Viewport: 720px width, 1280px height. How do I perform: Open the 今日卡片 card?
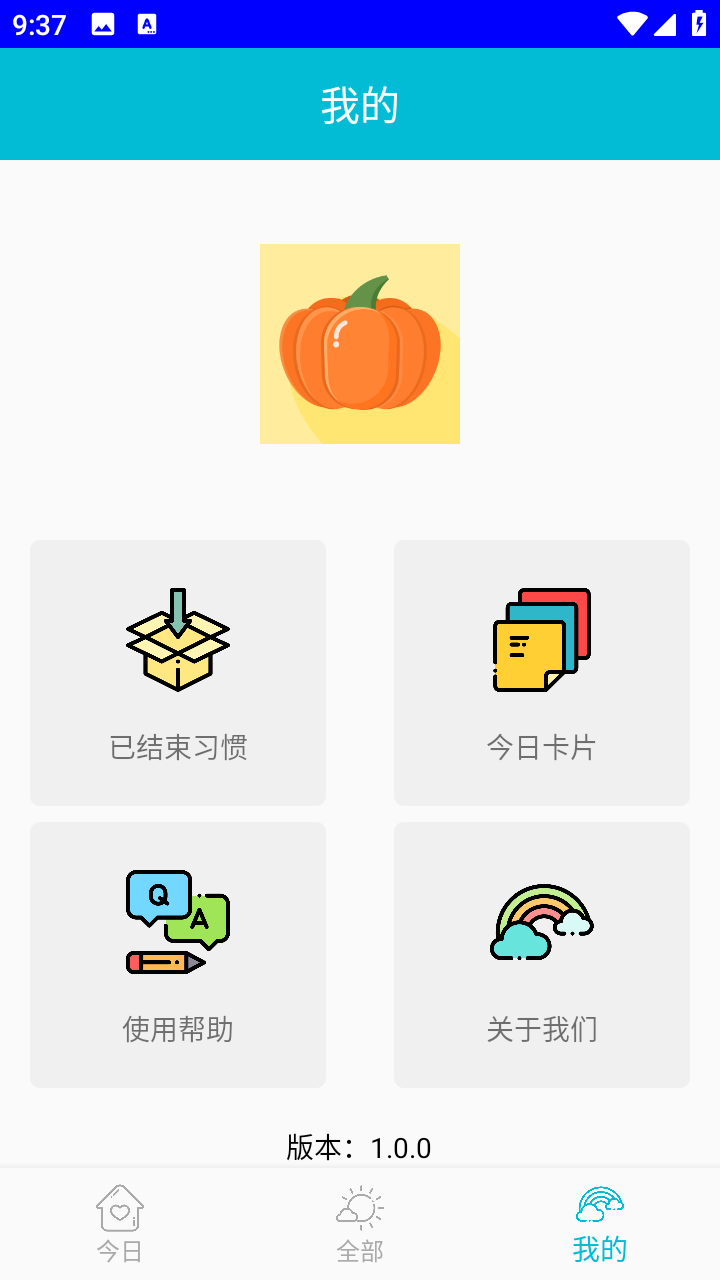point(541,673)
